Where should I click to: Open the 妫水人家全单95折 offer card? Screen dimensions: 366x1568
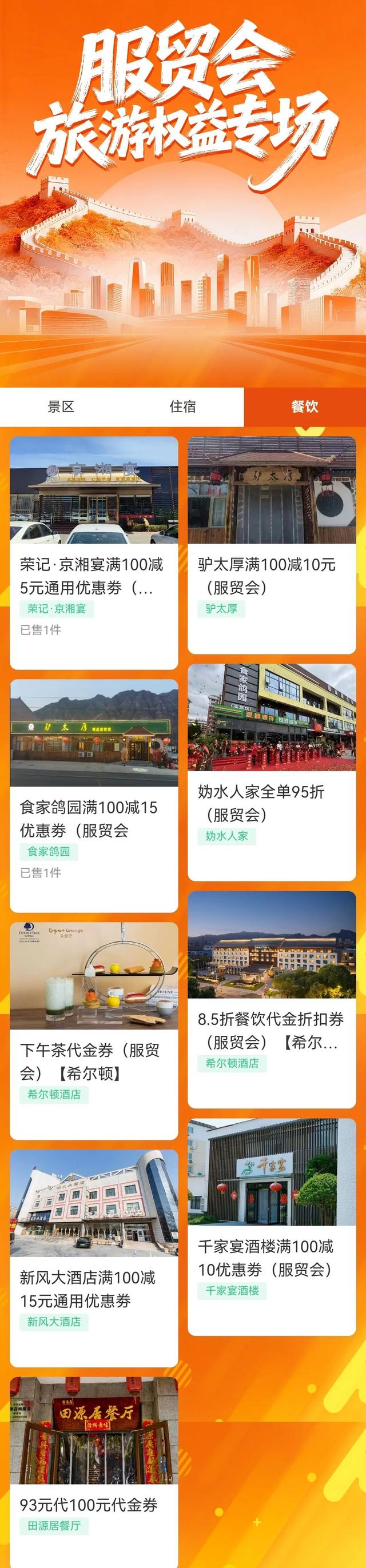(272, 772)
